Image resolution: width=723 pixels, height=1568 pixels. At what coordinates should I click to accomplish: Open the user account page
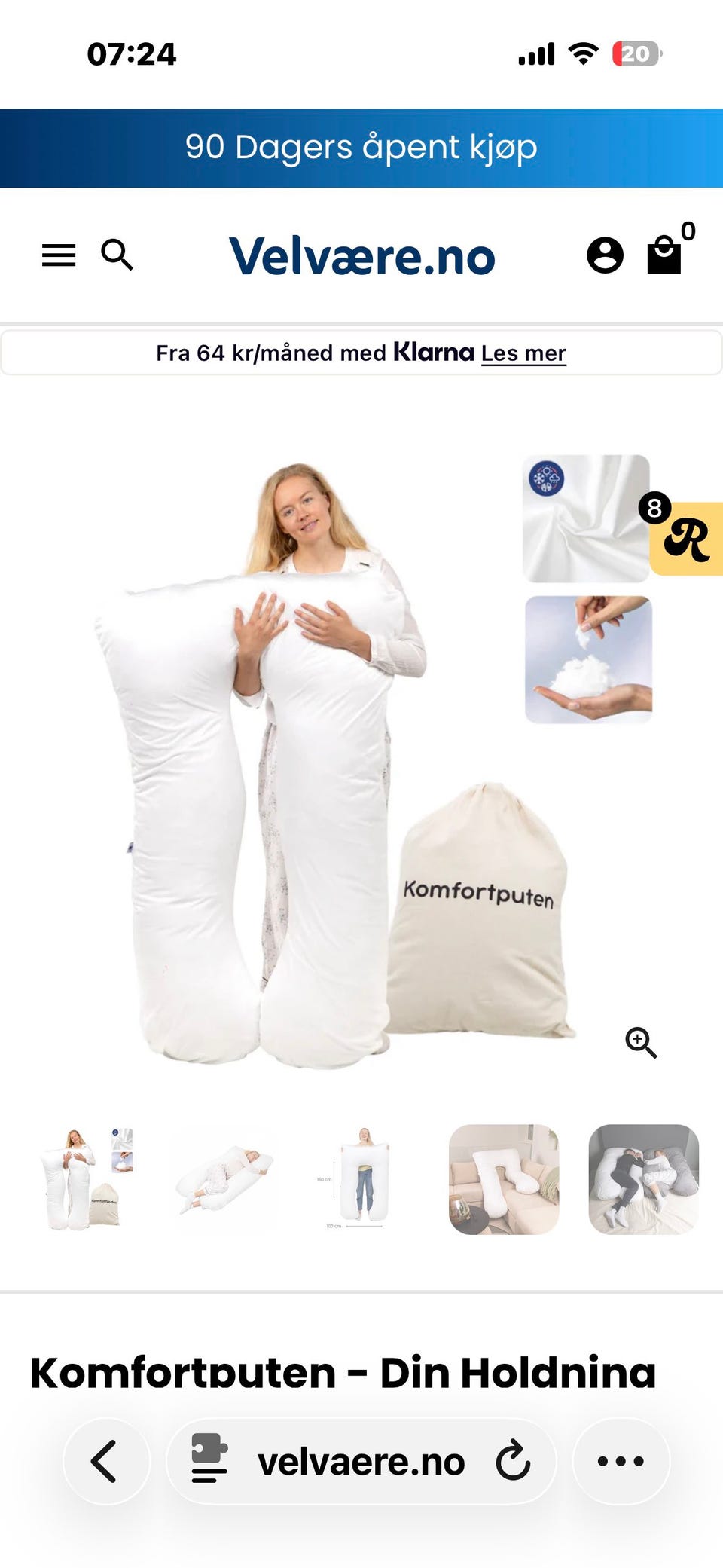(606, 255)
